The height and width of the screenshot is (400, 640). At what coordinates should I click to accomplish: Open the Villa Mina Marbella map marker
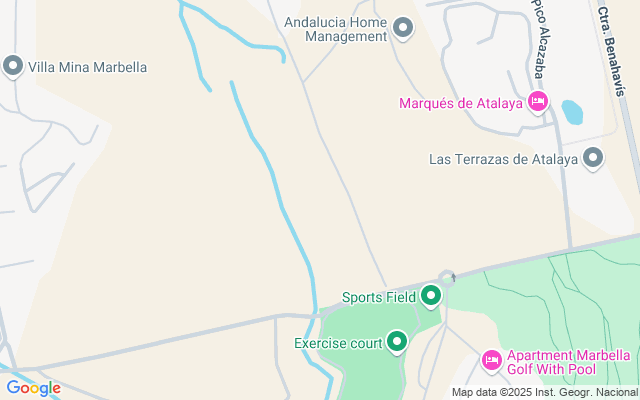point(13,67)
